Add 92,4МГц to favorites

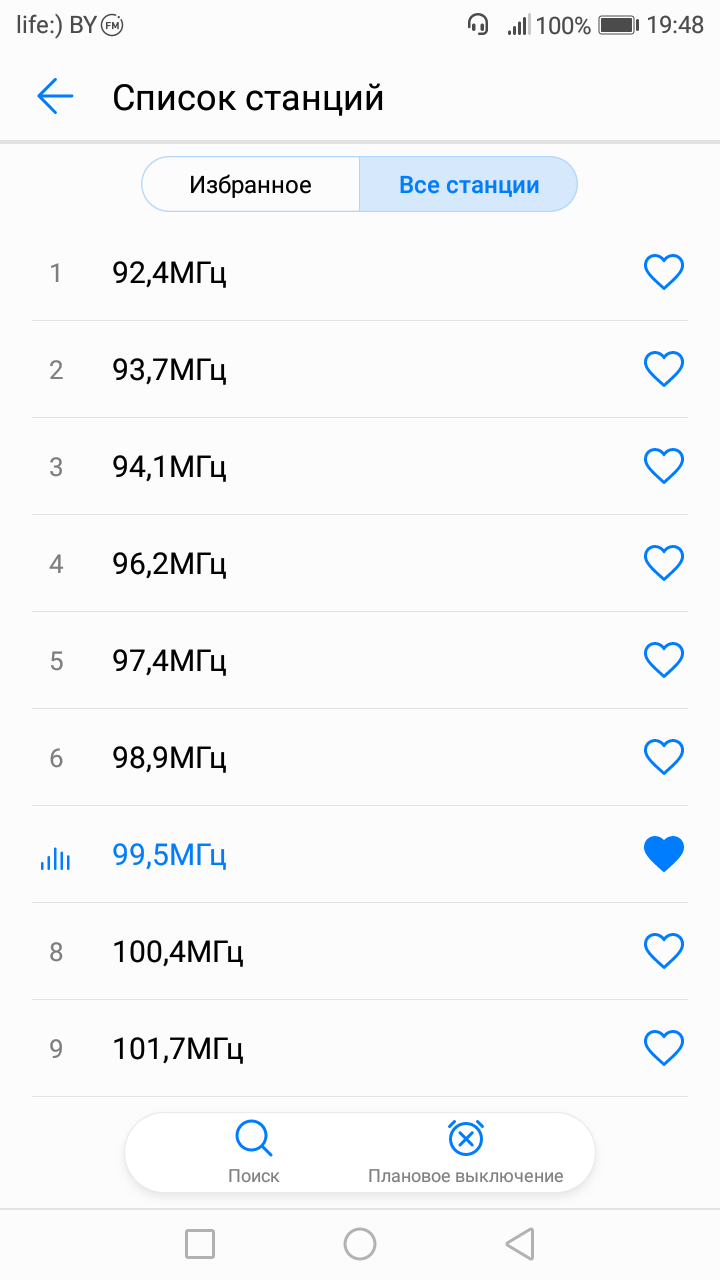(663, 272)
